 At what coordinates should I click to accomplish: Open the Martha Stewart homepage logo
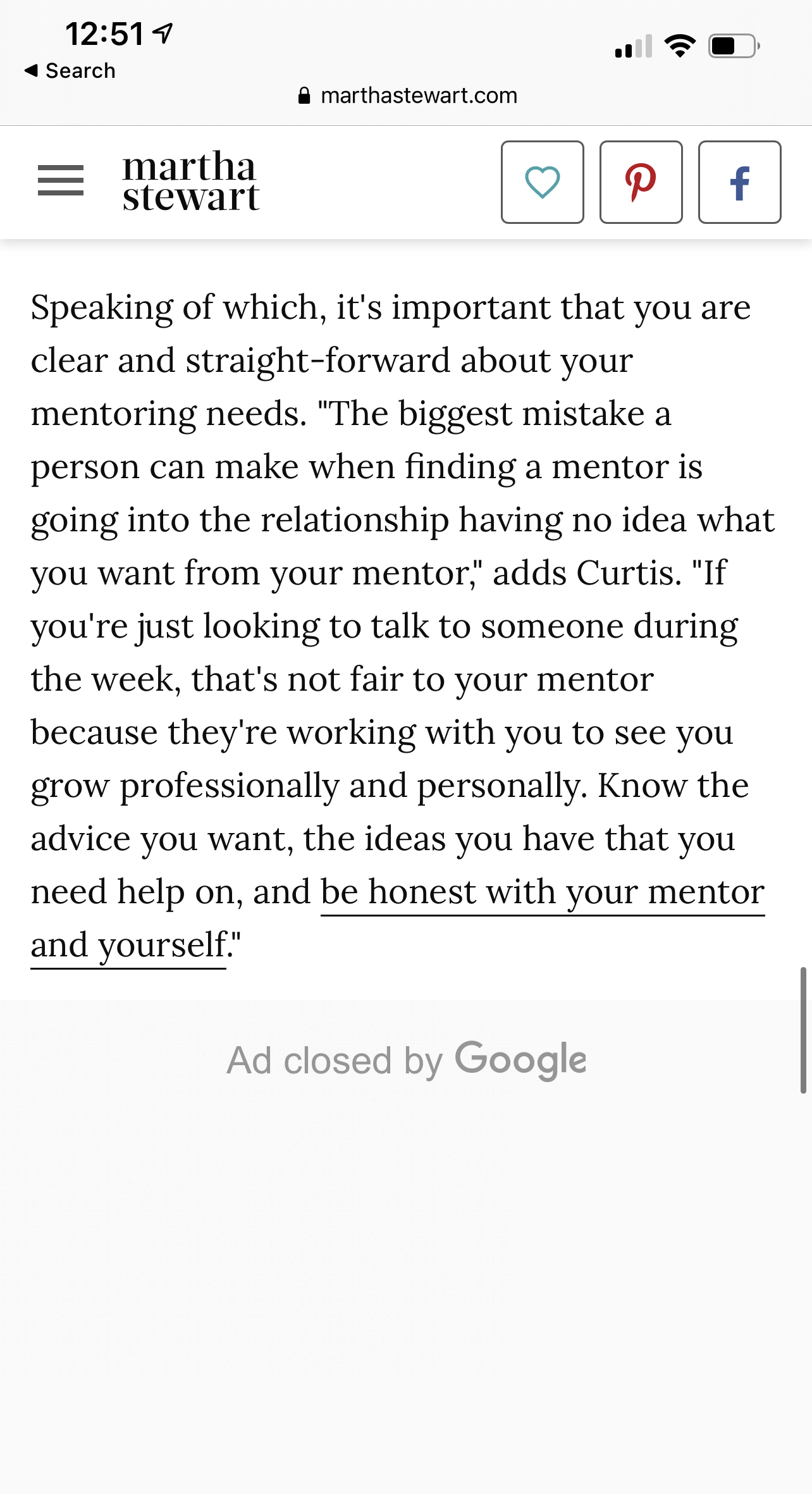click(x=190, y=181)
